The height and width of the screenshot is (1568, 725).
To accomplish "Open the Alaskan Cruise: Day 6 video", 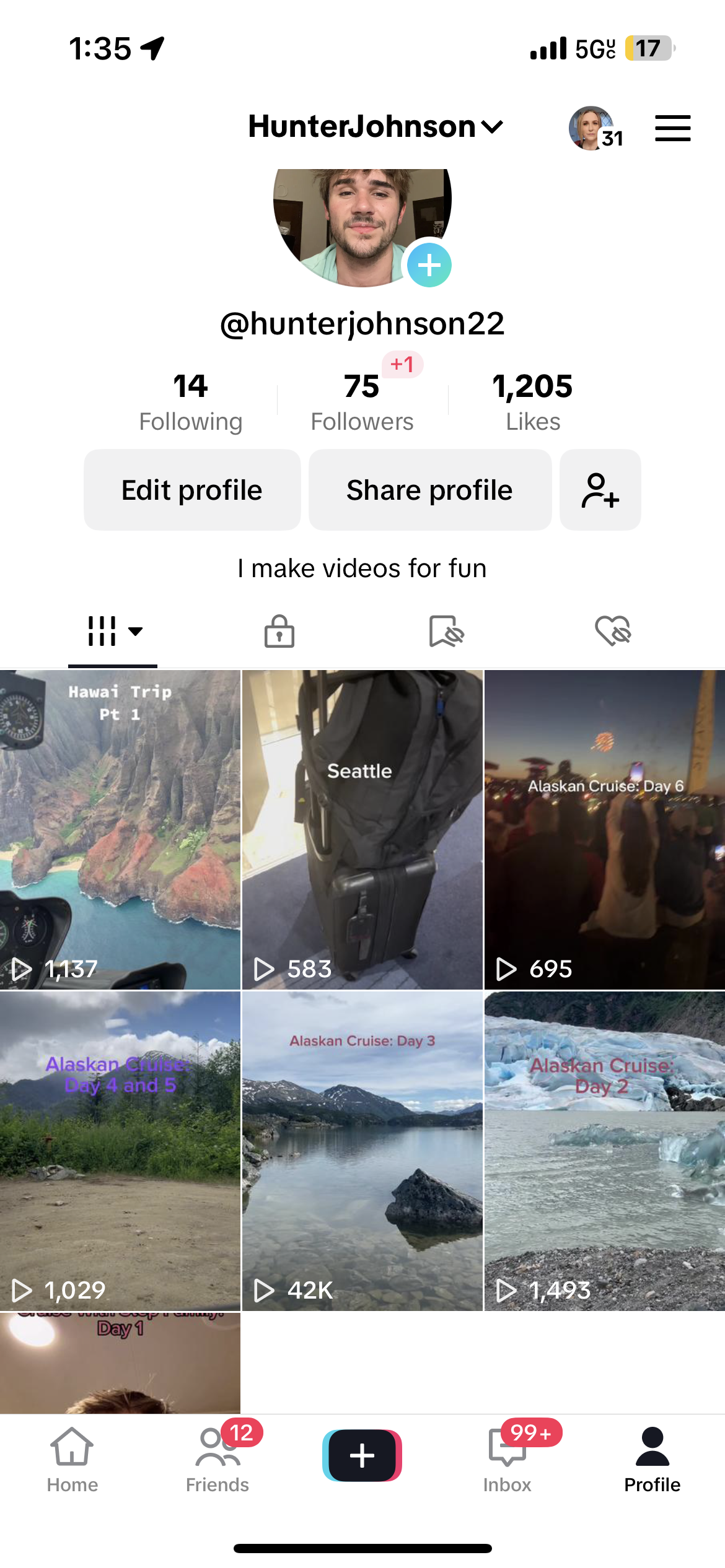I will pos(605,830).
